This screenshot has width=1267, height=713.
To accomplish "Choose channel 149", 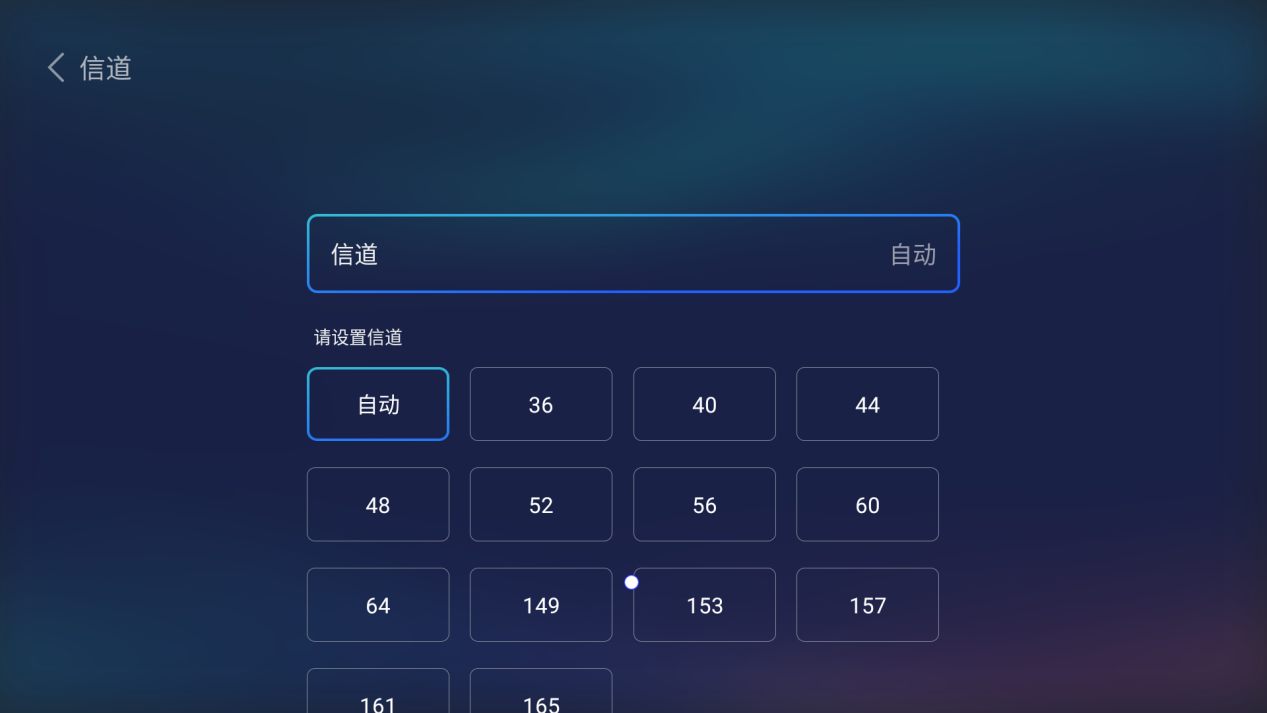I will (x=541, y=605).
